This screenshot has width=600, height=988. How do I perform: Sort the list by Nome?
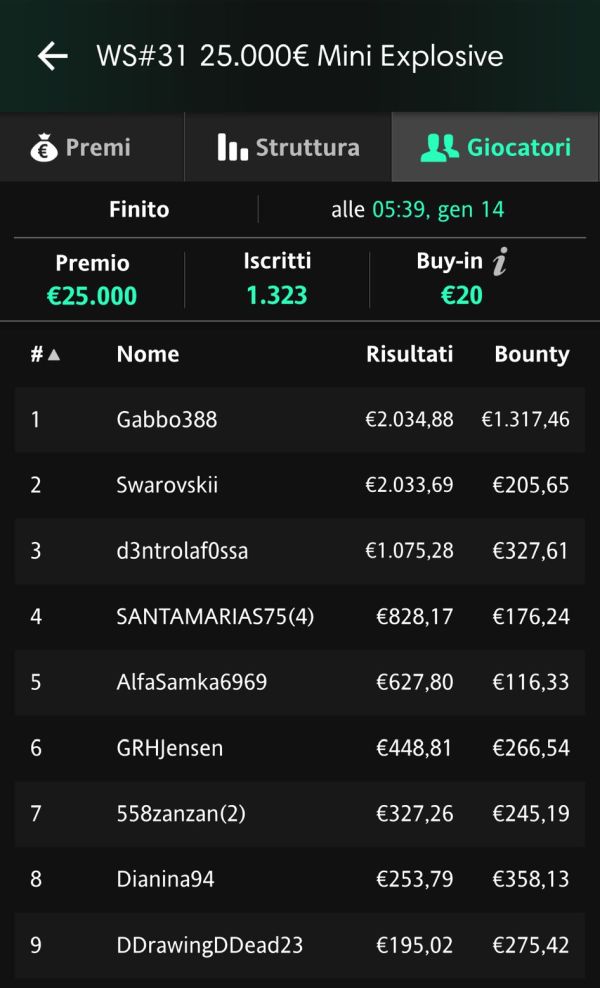tap(147, 354)
